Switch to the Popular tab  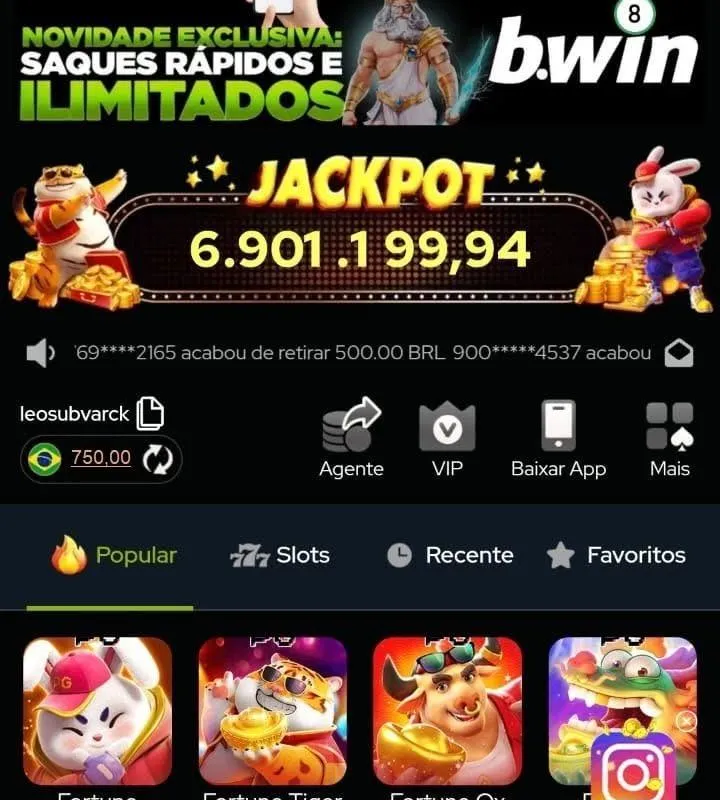[114, 556]
